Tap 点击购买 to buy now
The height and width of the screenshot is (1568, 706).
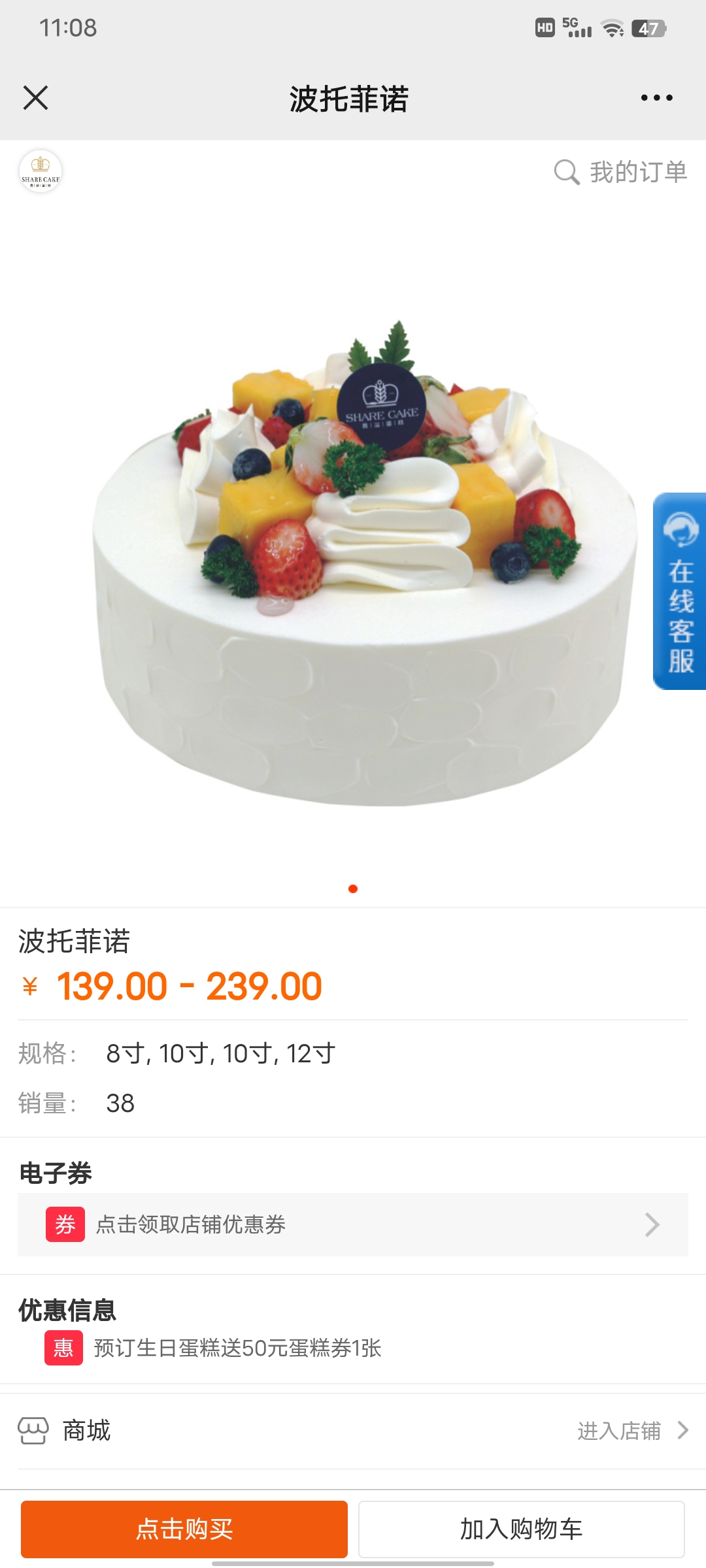[x=184, y=1529]
